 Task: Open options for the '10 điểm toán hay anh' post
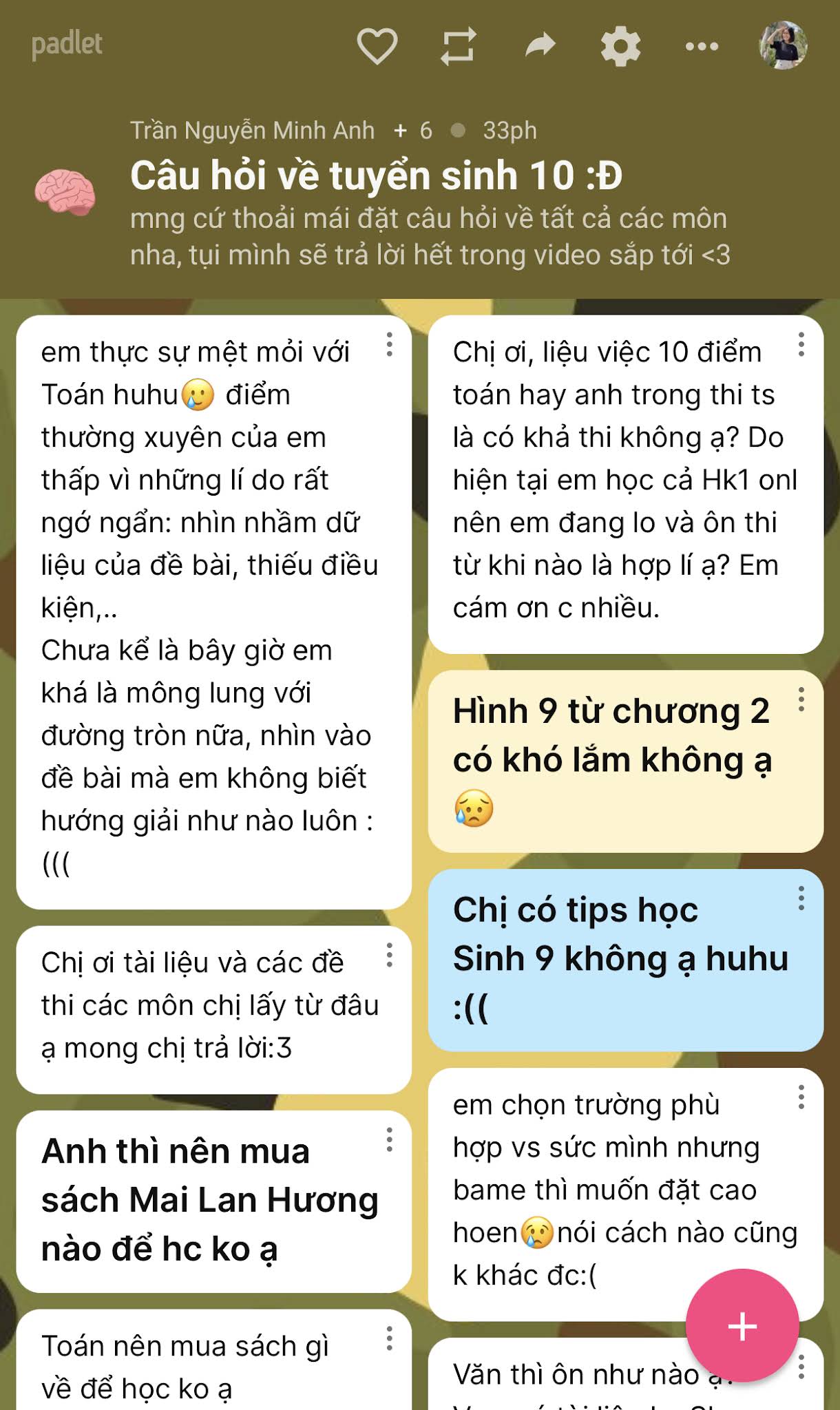(801, 345)
